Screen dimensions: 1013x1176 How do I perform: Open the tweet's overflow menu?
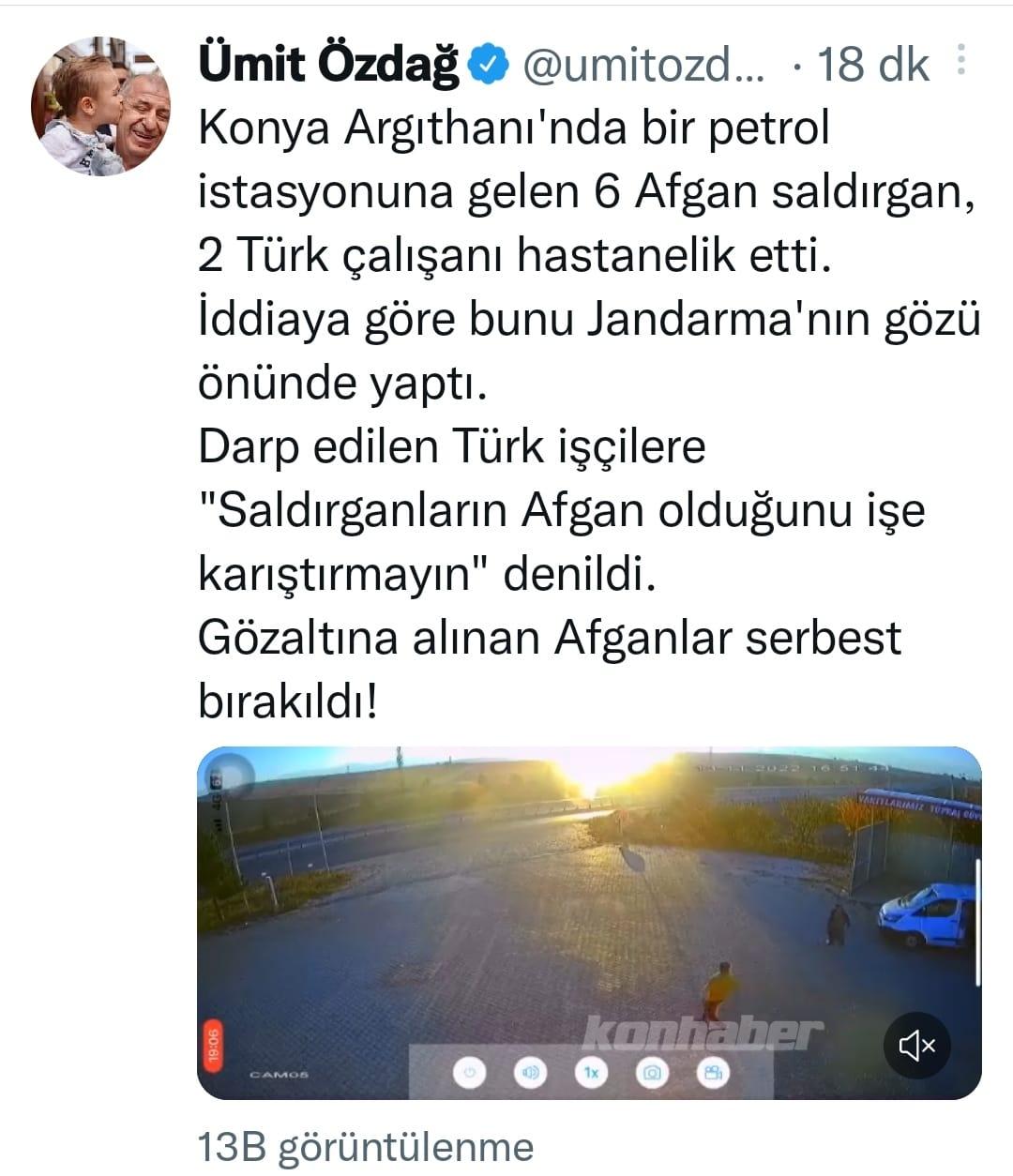(961, 60)
